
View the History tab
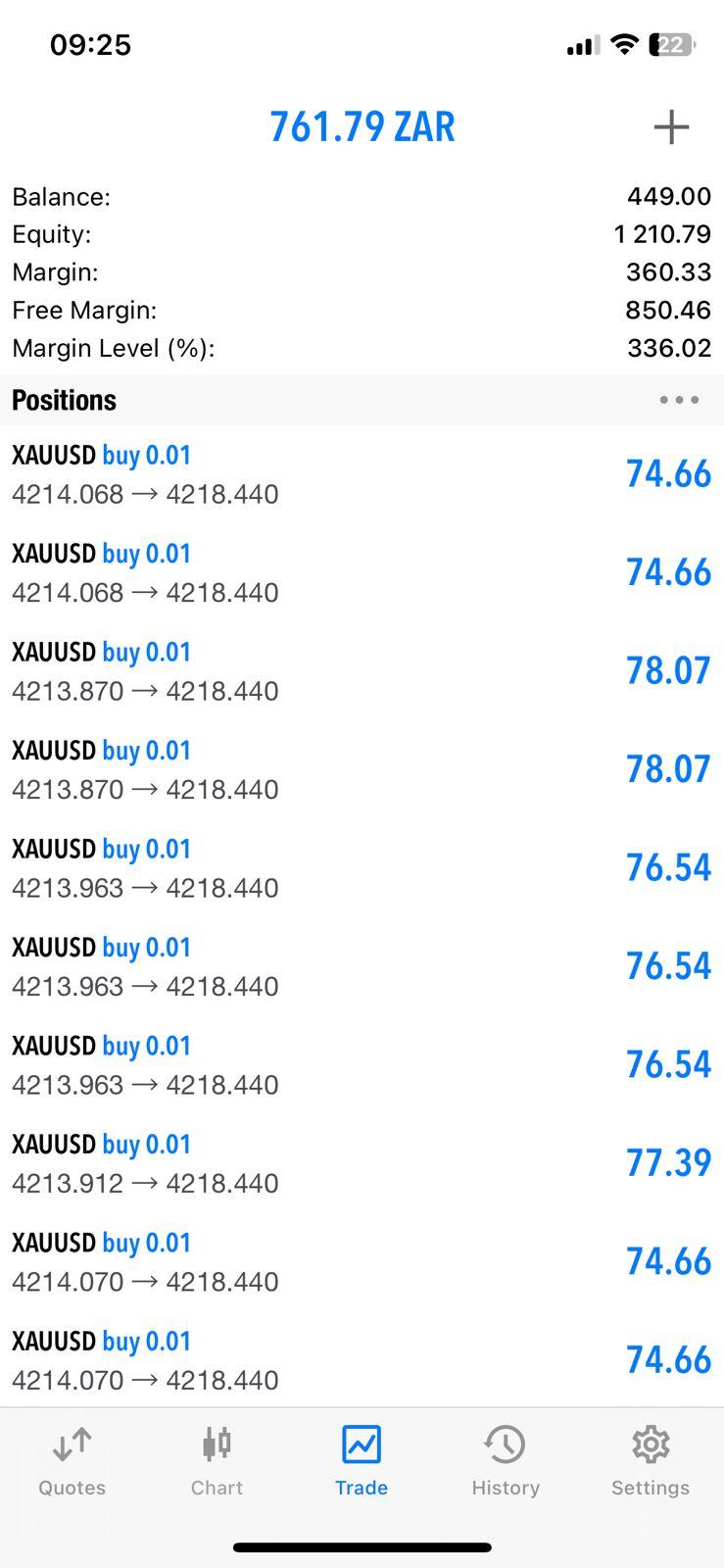coord(506,1461)
